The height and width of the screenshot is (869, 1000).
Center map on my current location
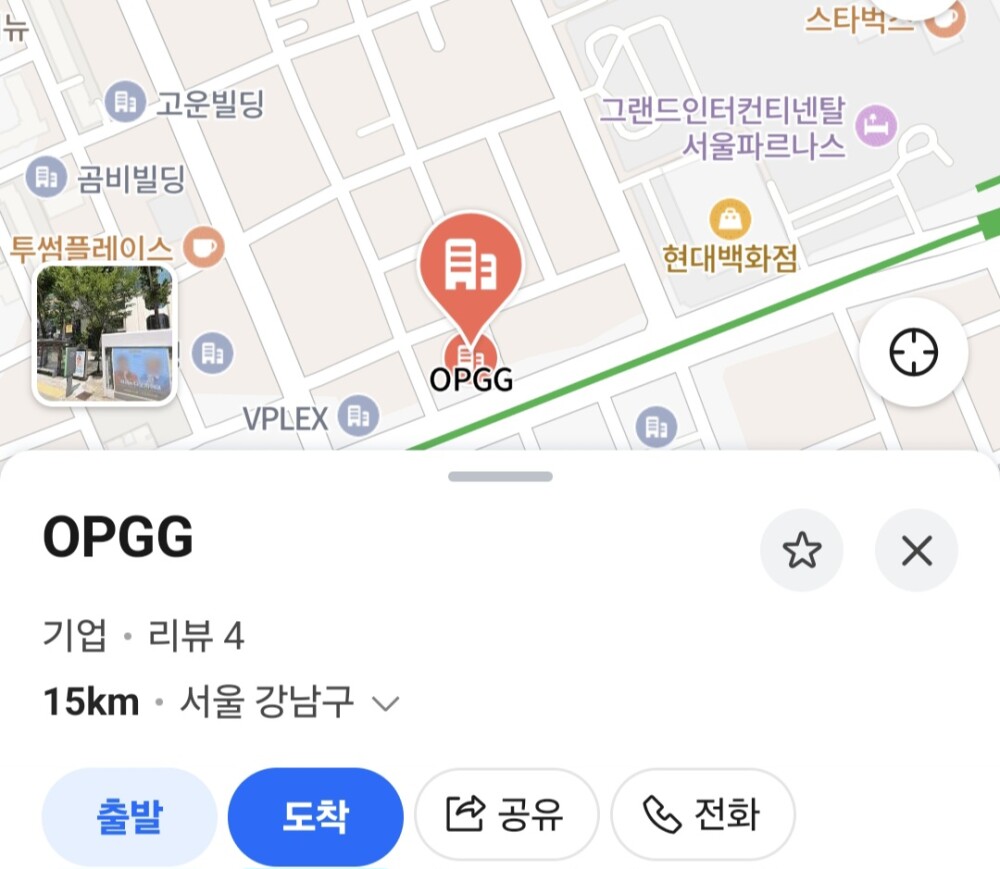[913, 352]
